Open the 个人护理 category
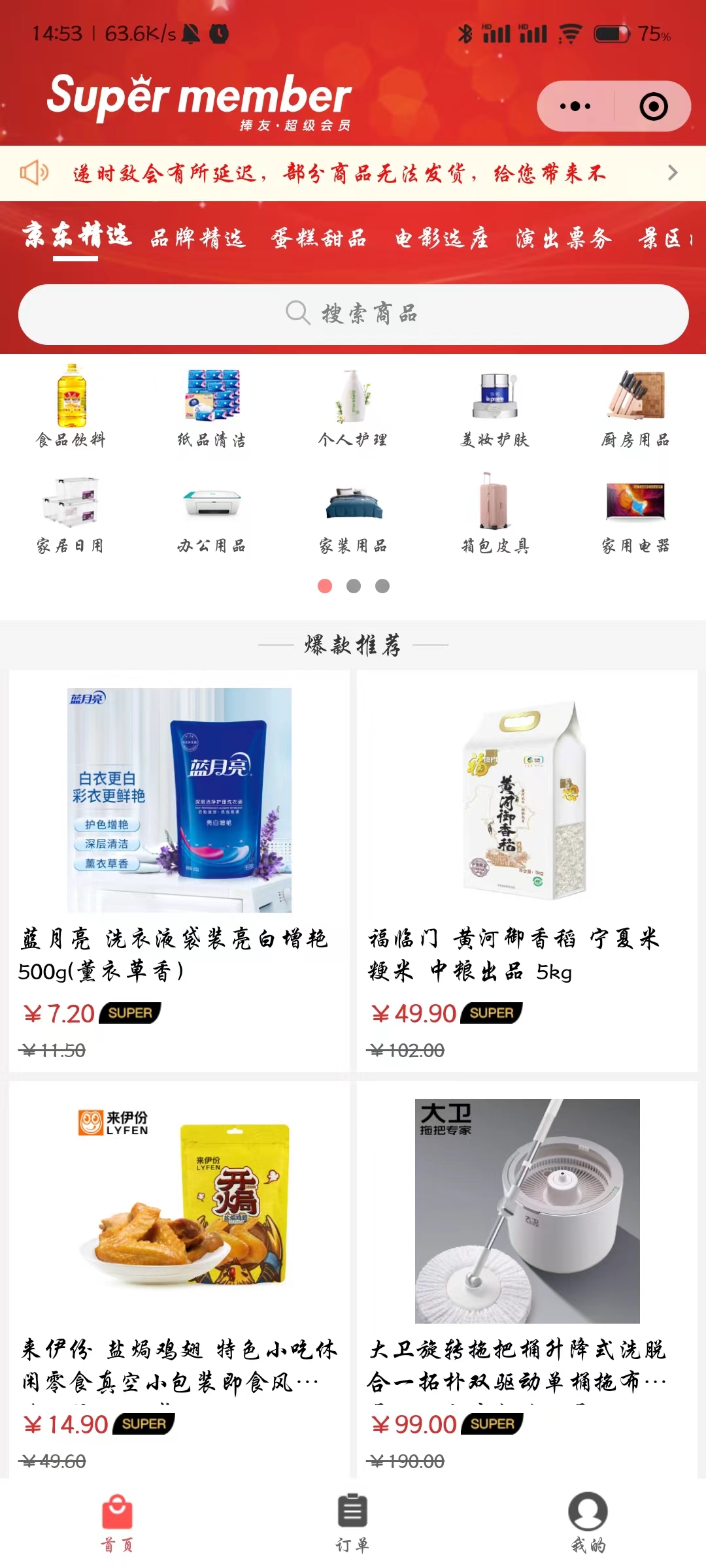Viewport: 706px width, 1568px height. (353, 406)
